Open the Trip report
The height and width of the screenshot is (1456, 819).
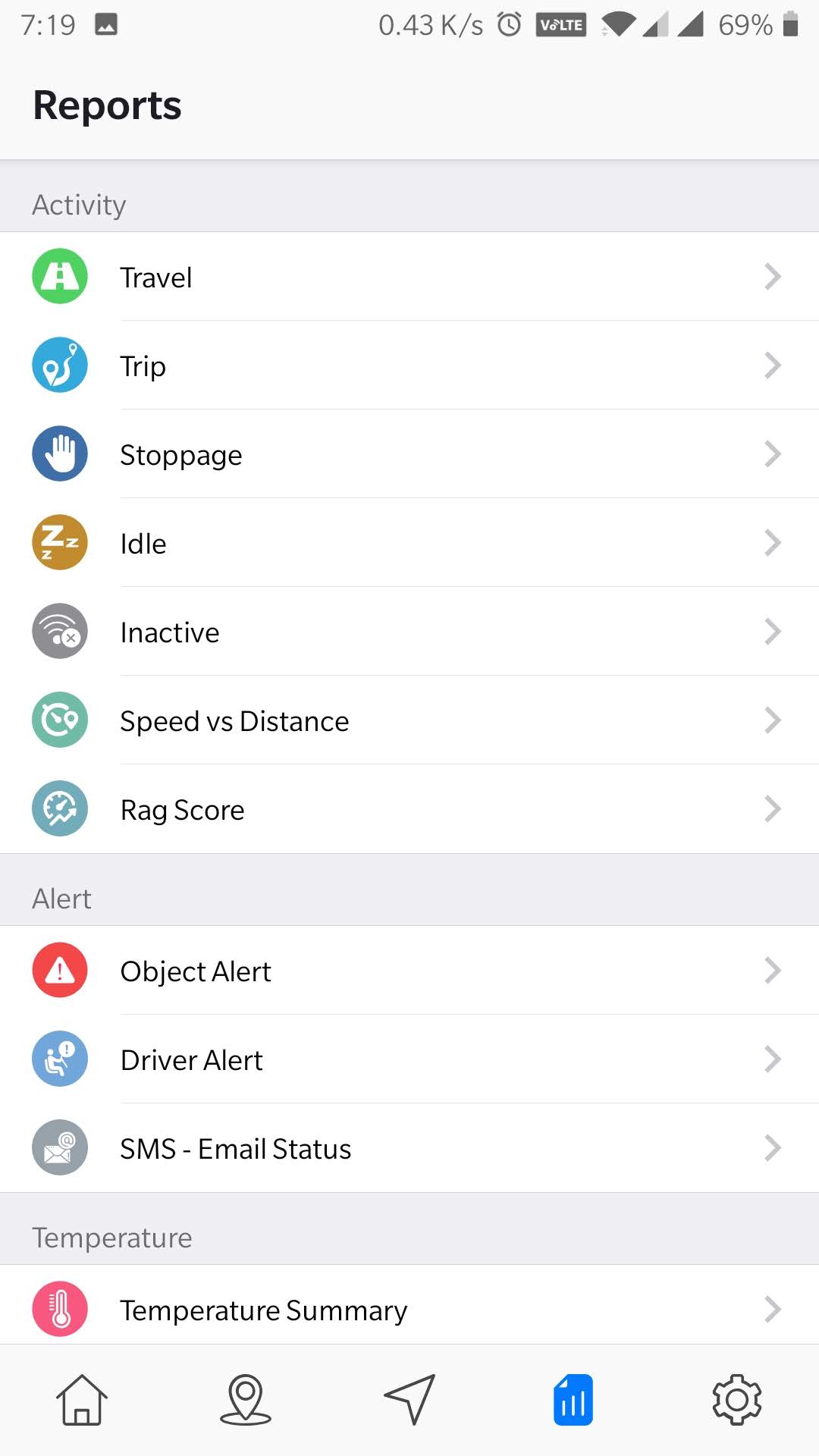409,366
